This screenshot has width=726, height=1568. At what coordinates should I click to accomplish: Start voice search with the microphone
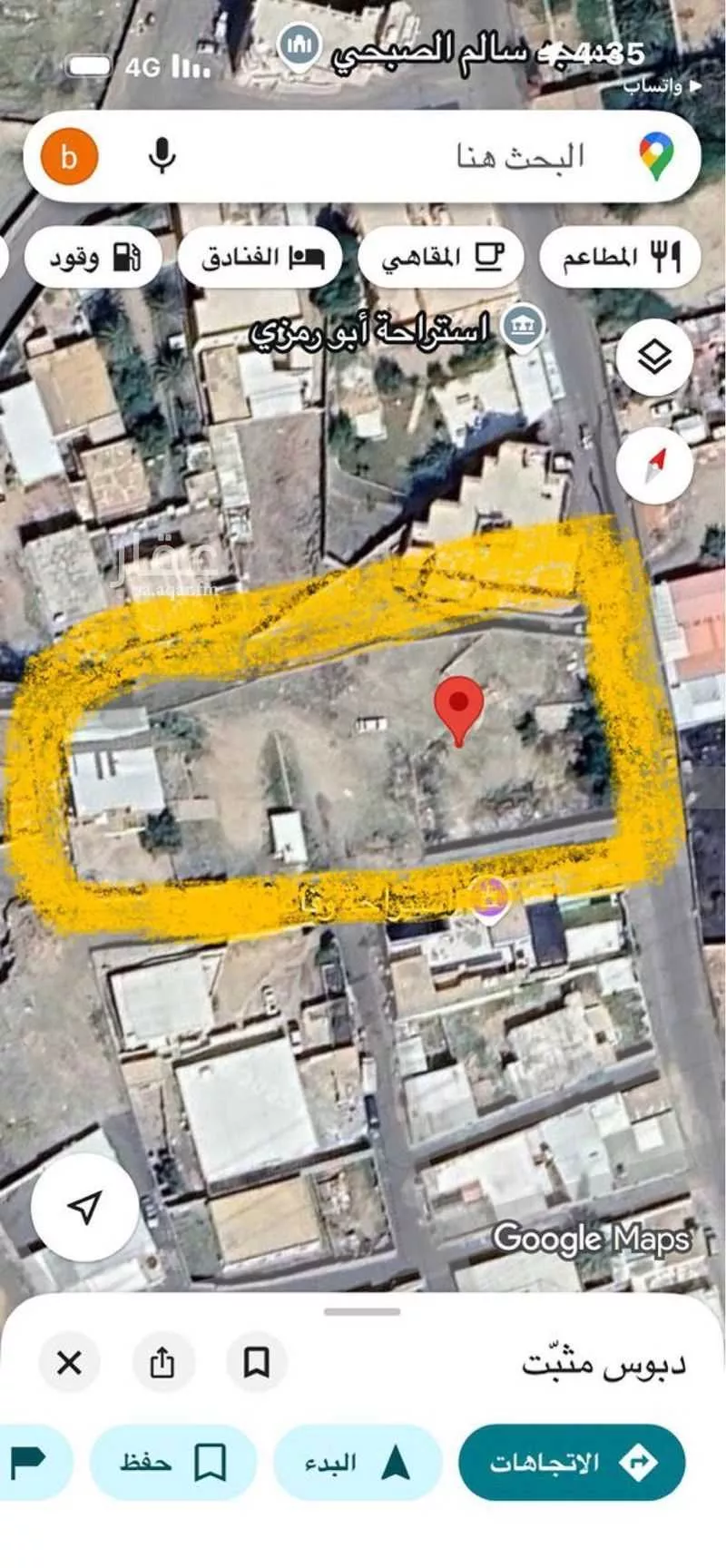coord(162,157)
